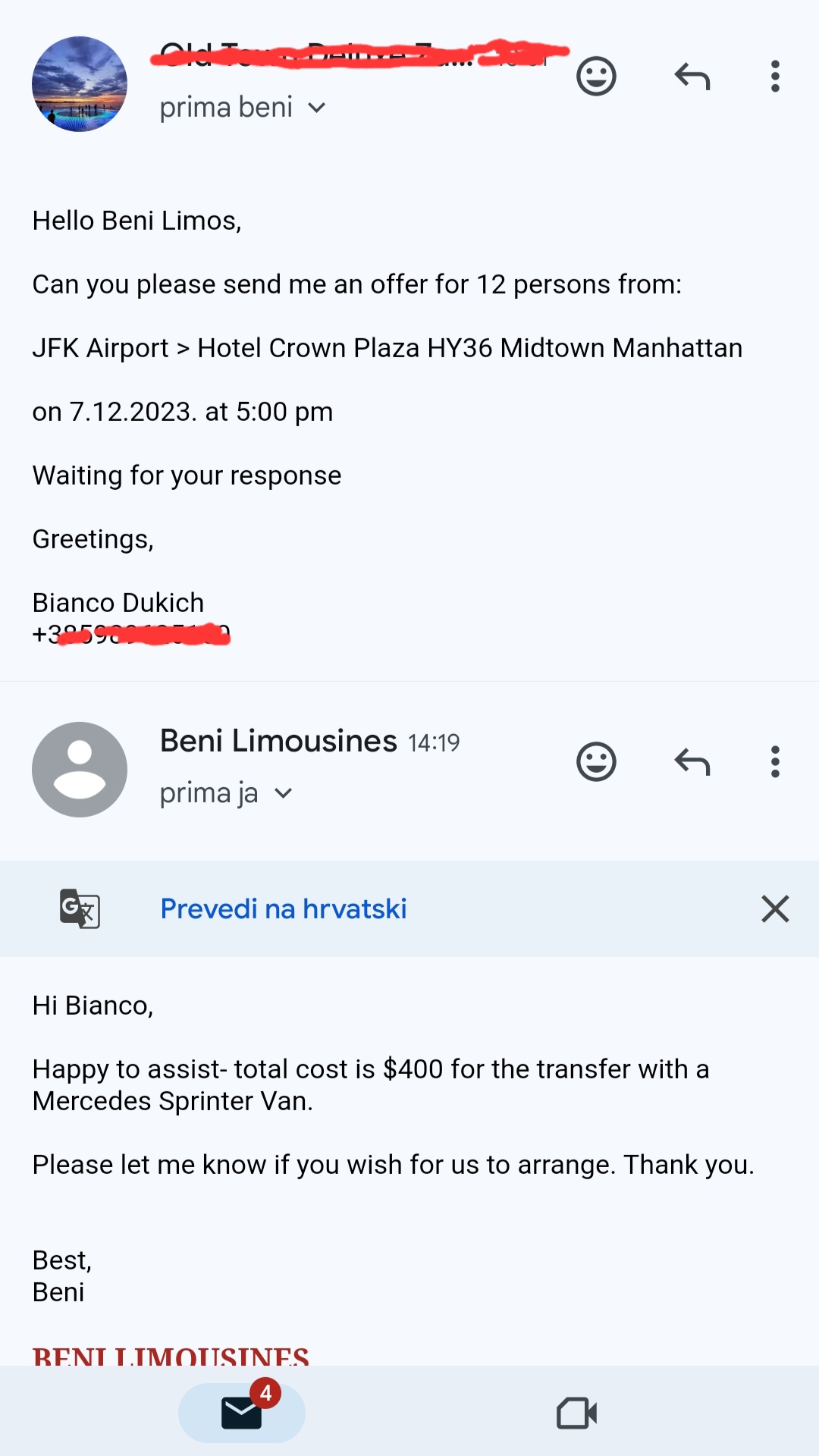
Task: Expand "prima ja" recipient details
Action: [x=284, y=794]
